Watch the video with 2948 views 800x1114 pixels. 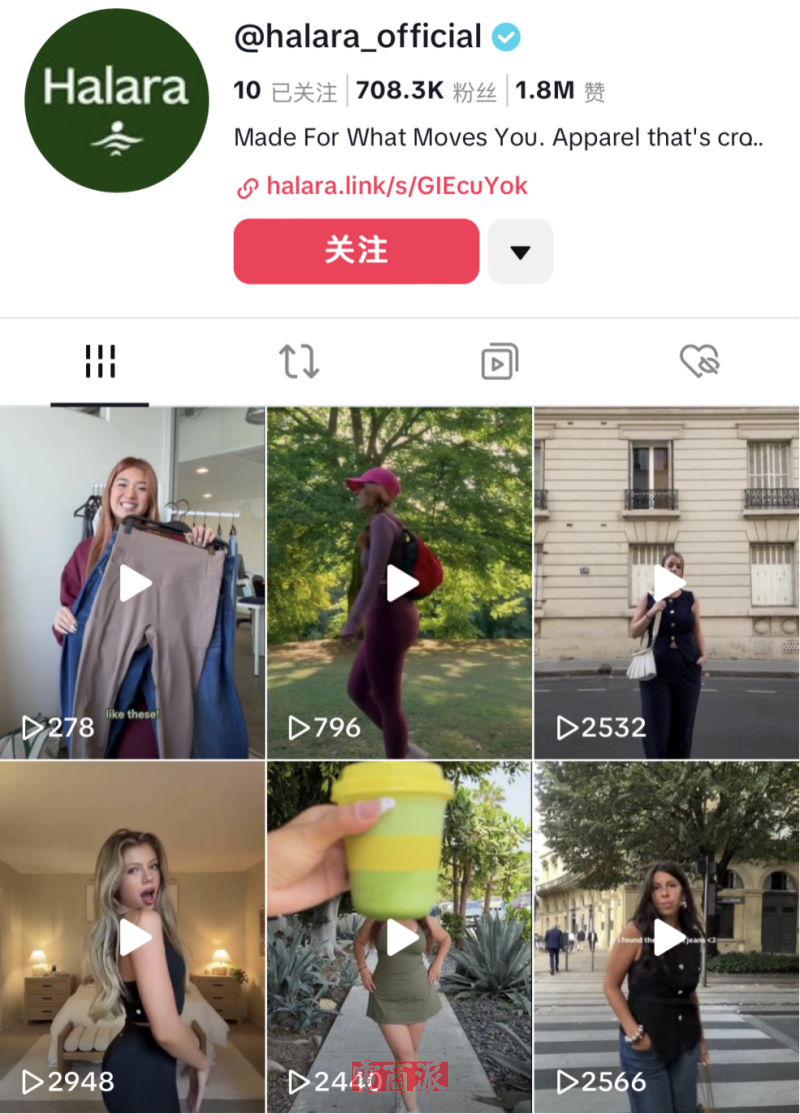[x=133, y=937]
